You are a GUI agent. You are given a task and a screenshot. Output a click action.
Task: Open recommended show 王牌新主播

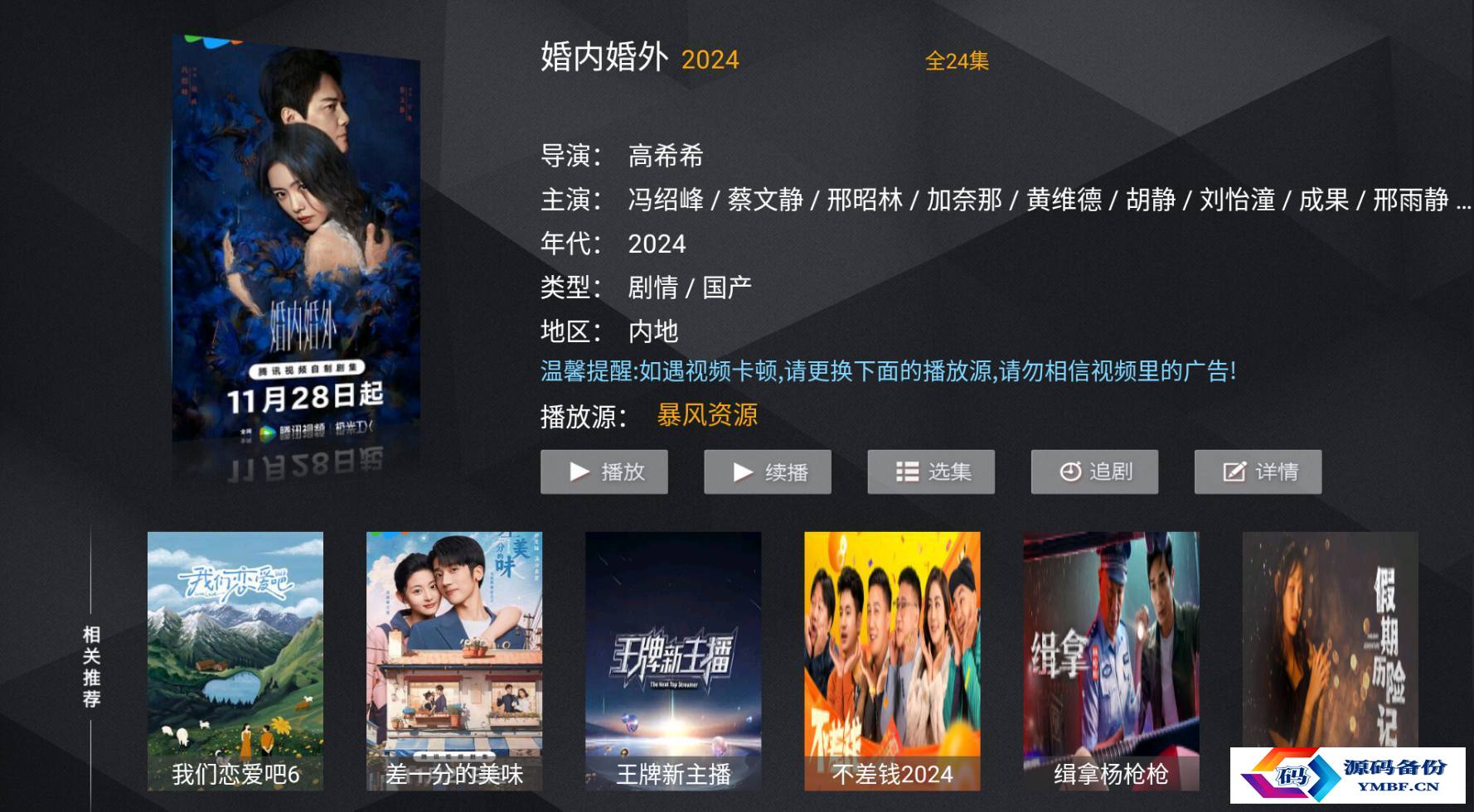(673, 660)
